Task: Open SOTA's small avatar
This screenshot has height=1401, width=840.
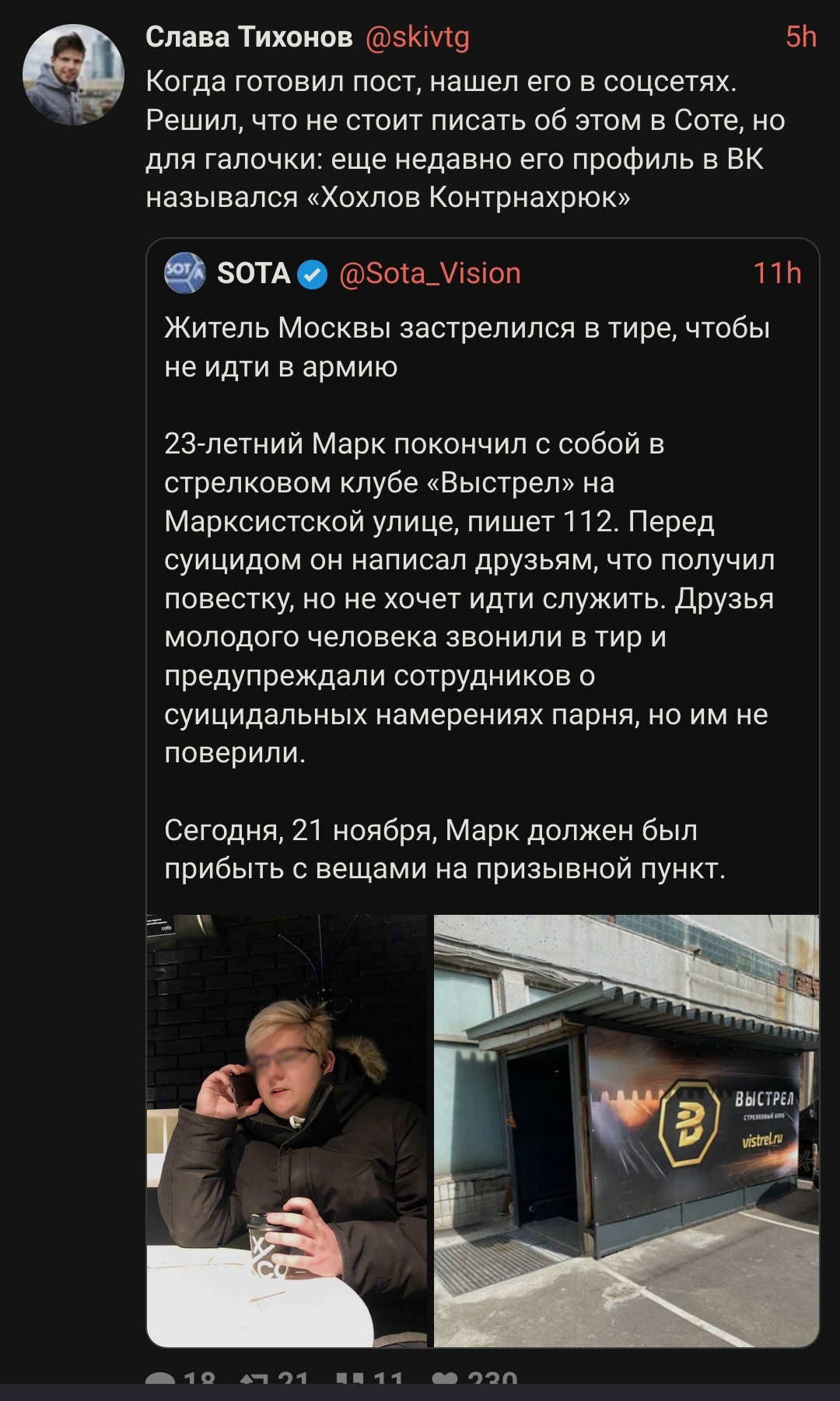Action: 184,274
